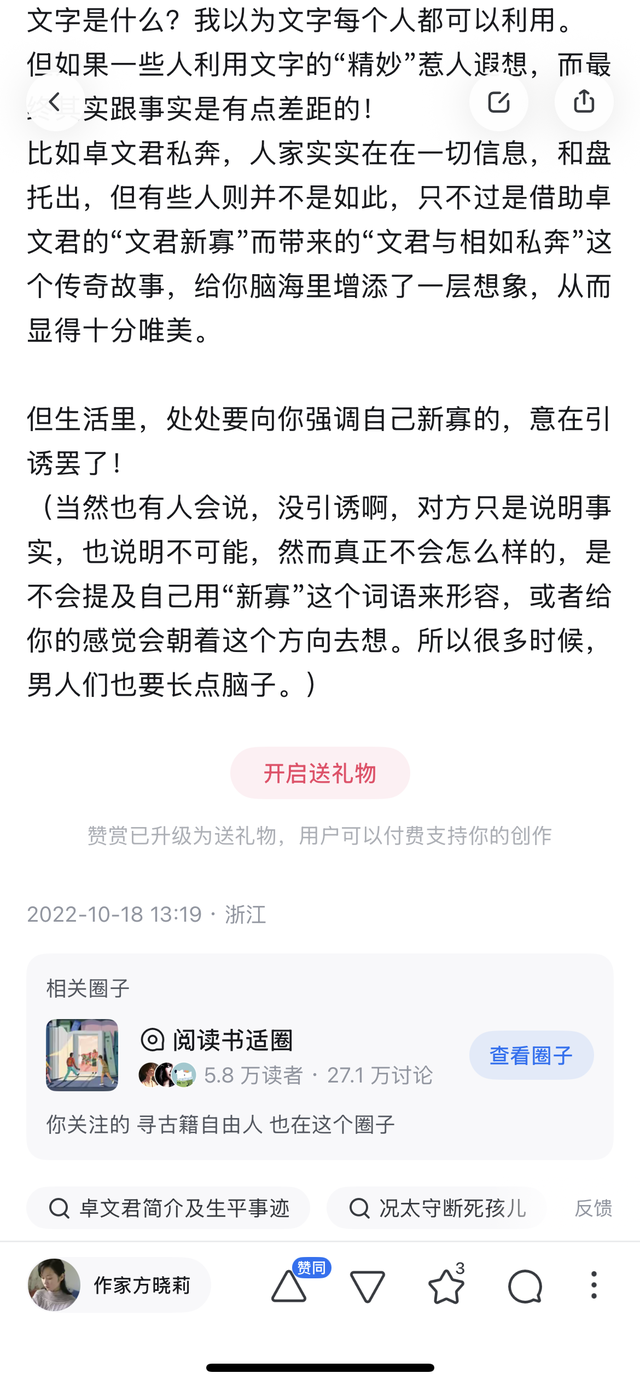This screenshot has height=1385, width=640.
Task: Downvote the answer with the down triangle
Action: coord(367,1286)
